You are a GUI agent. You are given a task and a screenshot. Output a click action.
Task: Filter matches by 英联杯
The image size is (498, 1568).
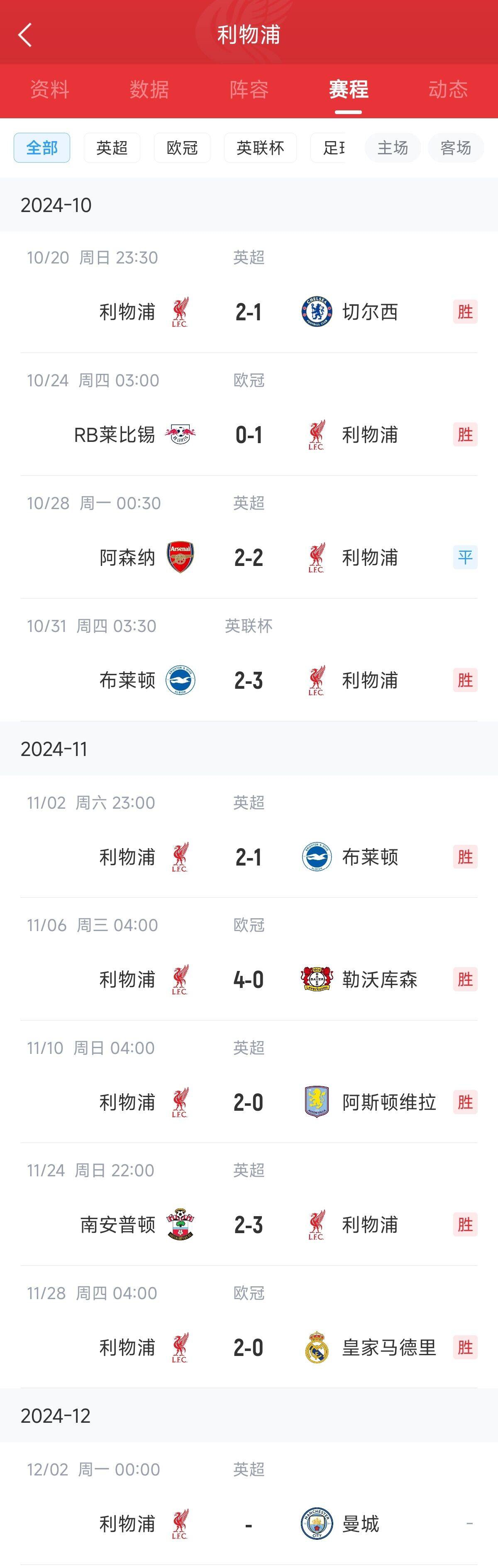click(260, 148)
